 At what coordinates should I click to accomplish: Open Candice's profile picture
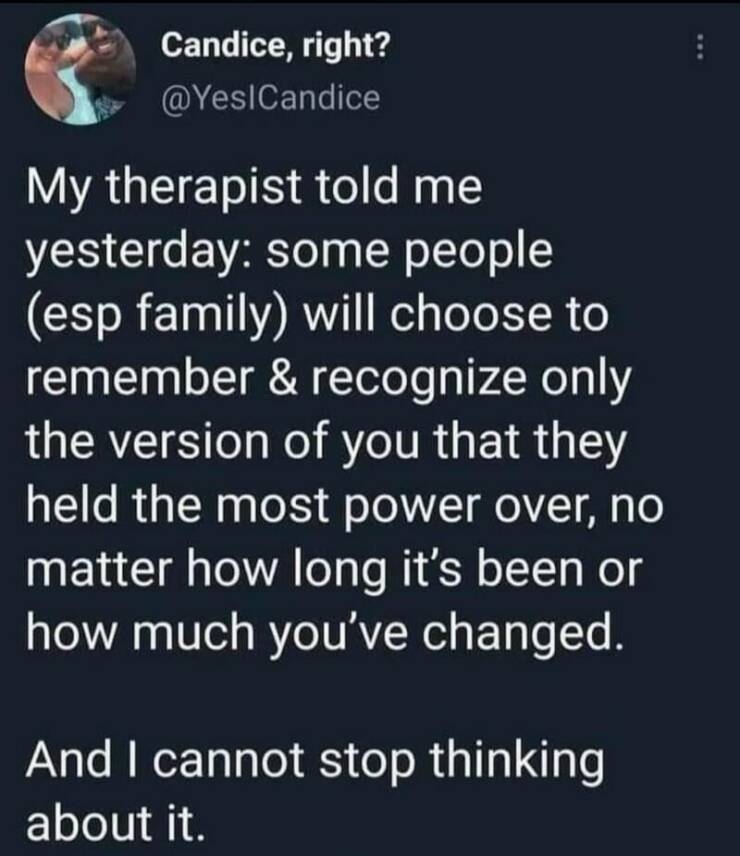(x=81, y=67)
